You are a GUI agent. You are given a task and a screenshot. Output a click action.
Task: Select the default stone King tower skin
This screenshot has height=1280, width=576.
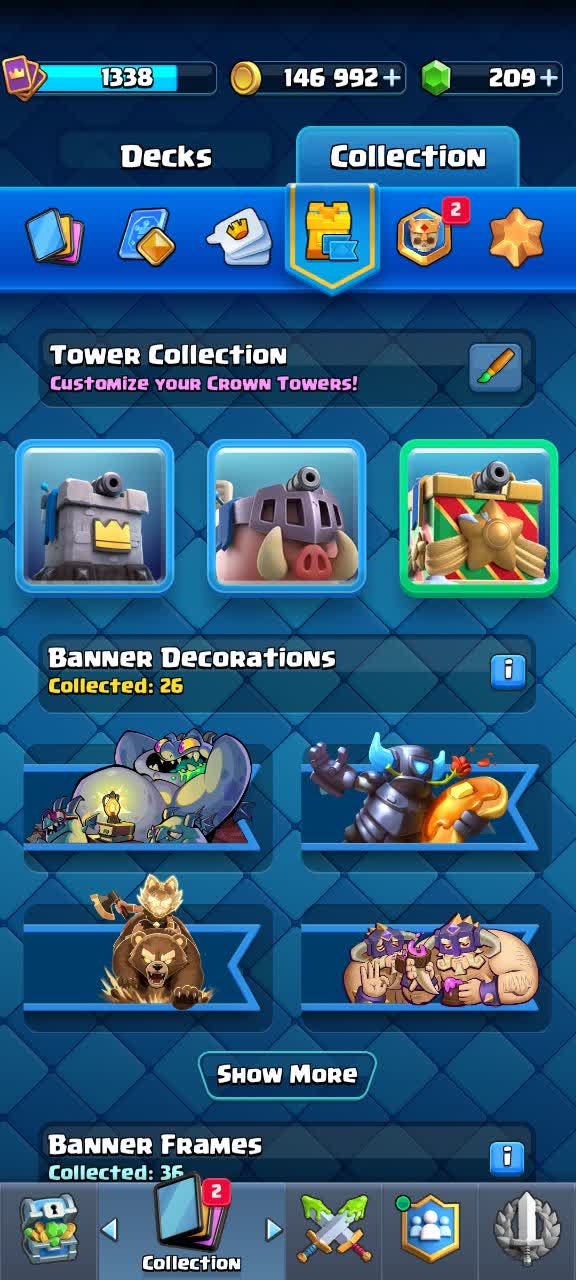pyautogui.click(x=95, y=517)
